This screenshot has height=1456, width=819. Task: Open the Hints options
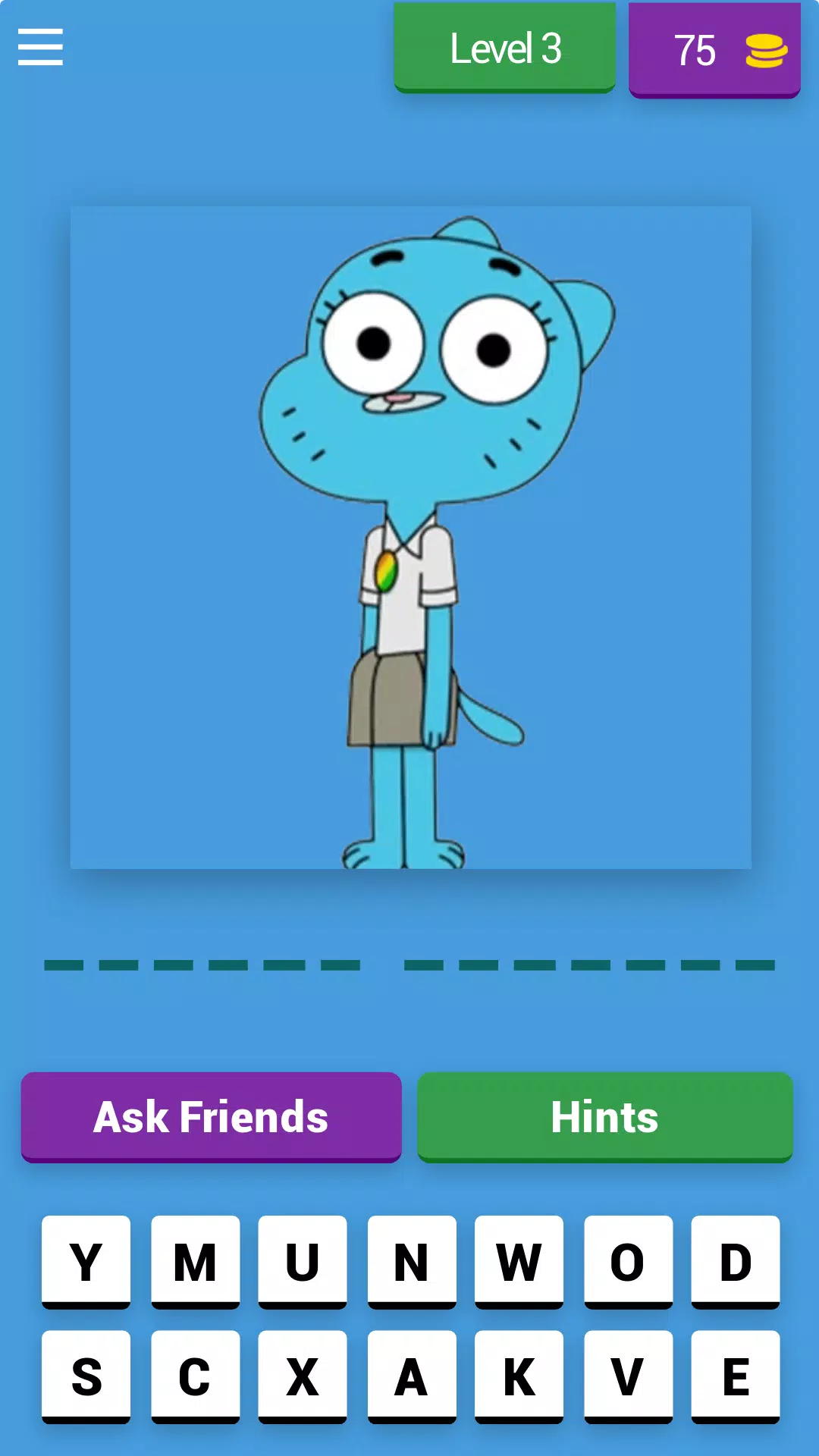tap(604, 1116)
